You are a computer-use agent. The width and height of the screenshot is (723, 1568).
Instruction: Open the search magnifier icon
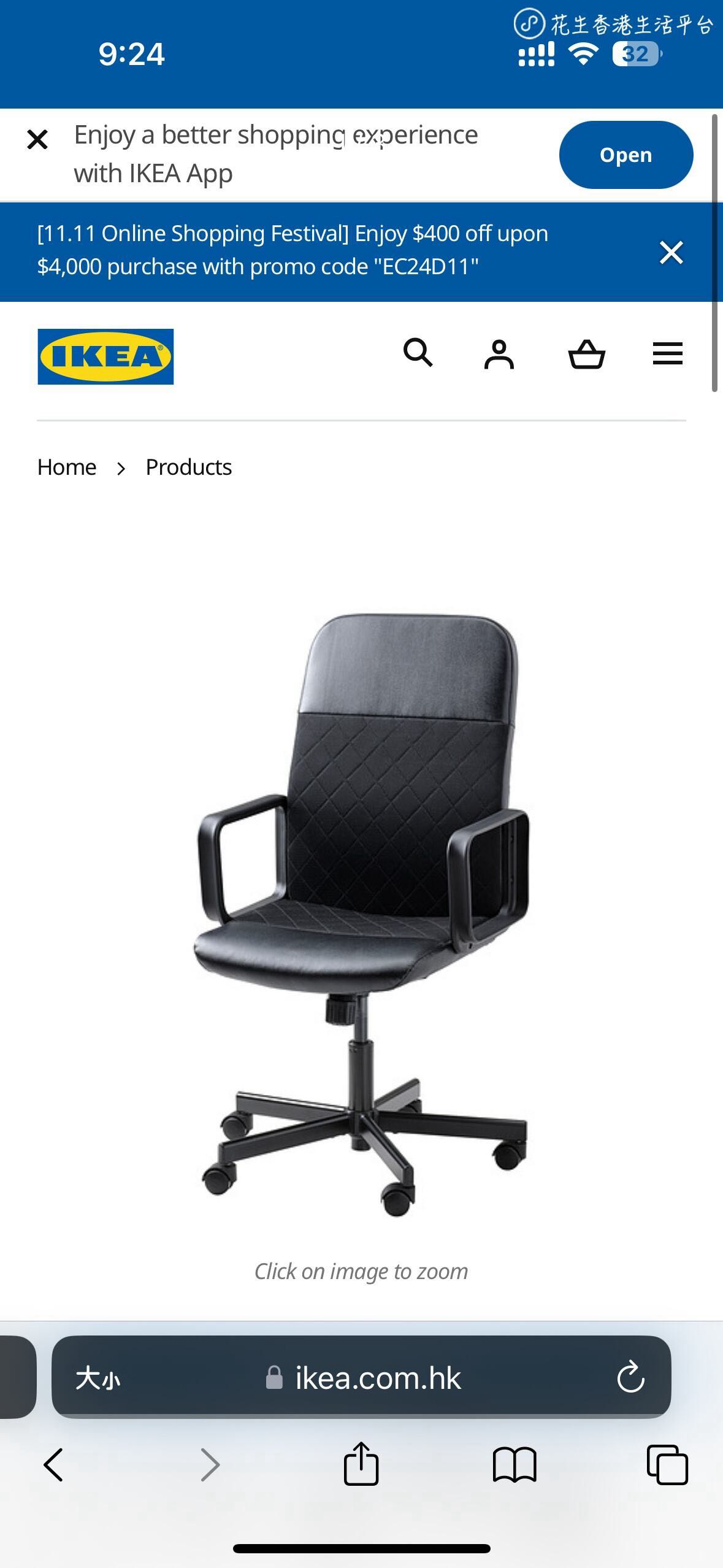(x=418, y=353)
